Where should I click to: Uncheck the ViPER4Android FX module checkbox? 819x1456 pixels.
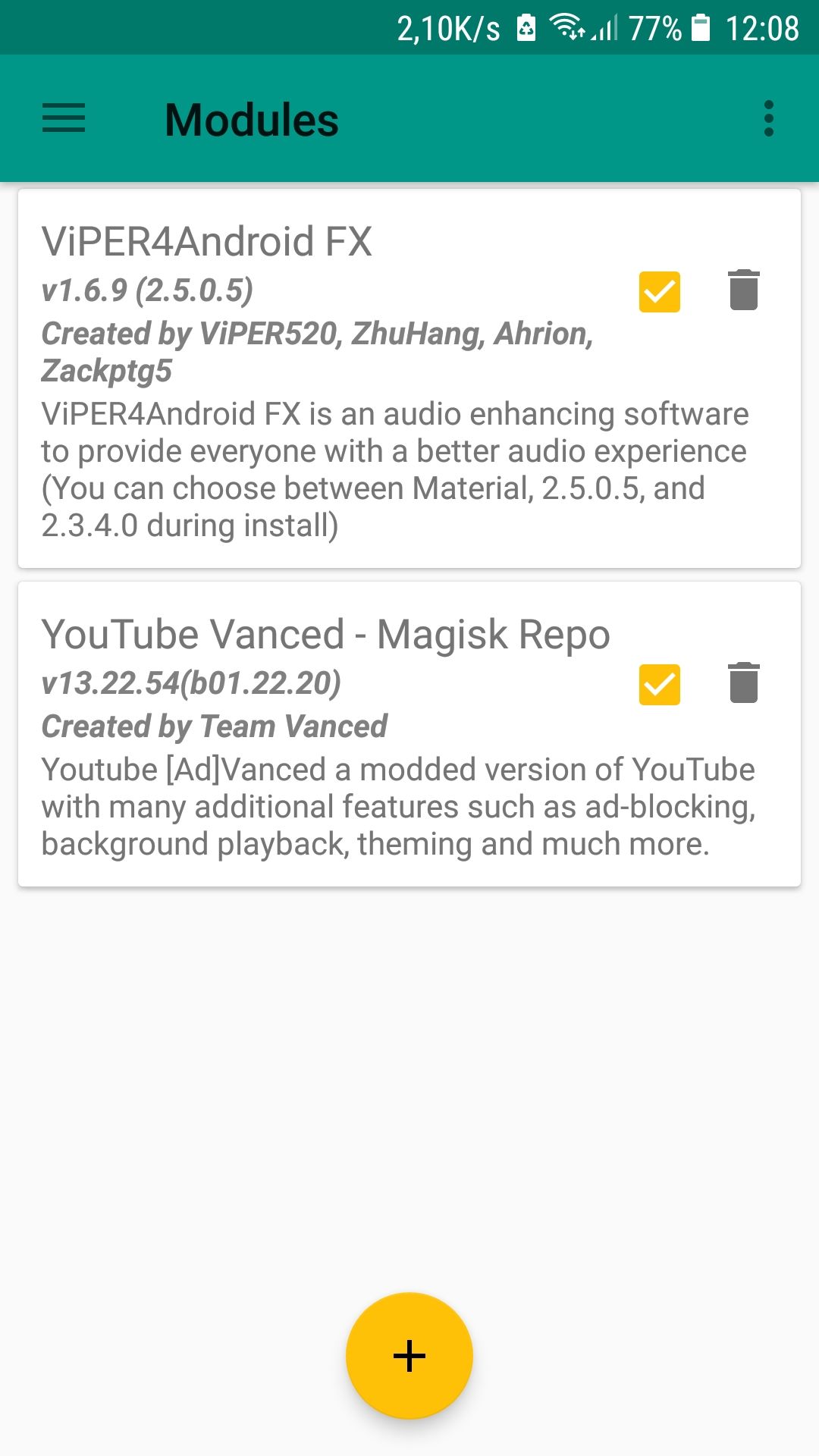660,291
